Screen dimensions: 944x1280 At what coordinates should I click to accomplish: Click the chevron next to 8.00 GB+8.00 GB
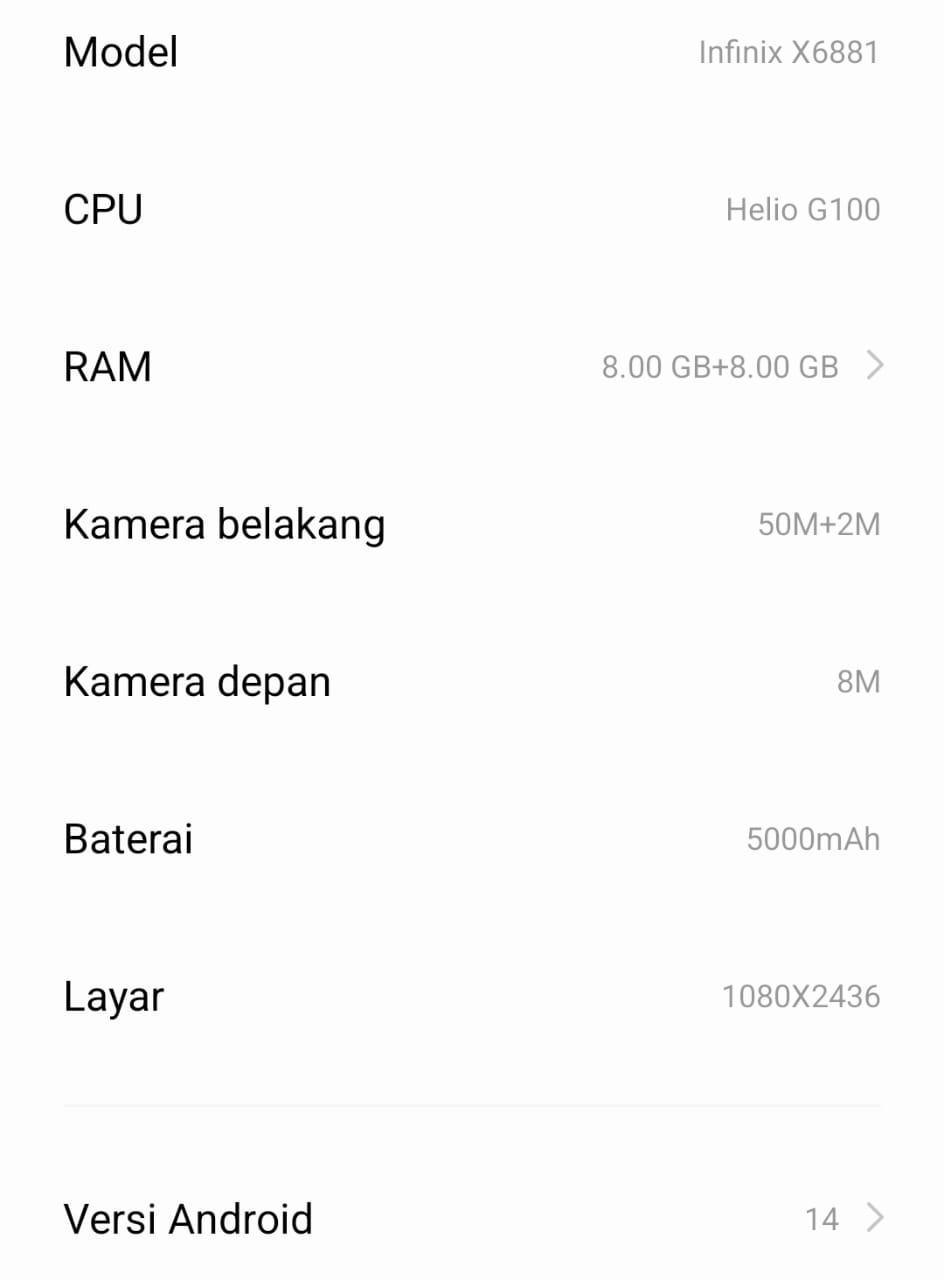pos(875,366)
